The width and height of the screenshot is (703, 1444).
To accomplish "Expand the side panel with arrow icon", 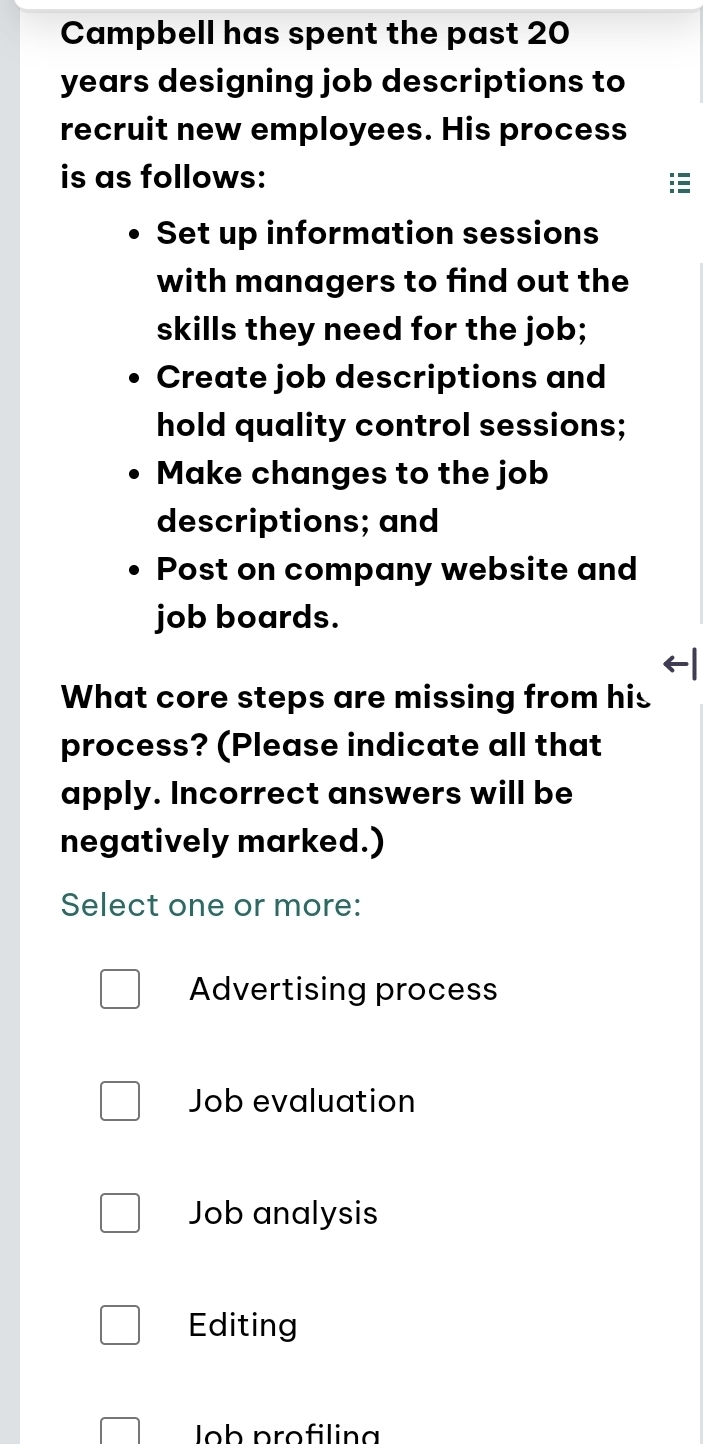I will (x=679, y=663).
